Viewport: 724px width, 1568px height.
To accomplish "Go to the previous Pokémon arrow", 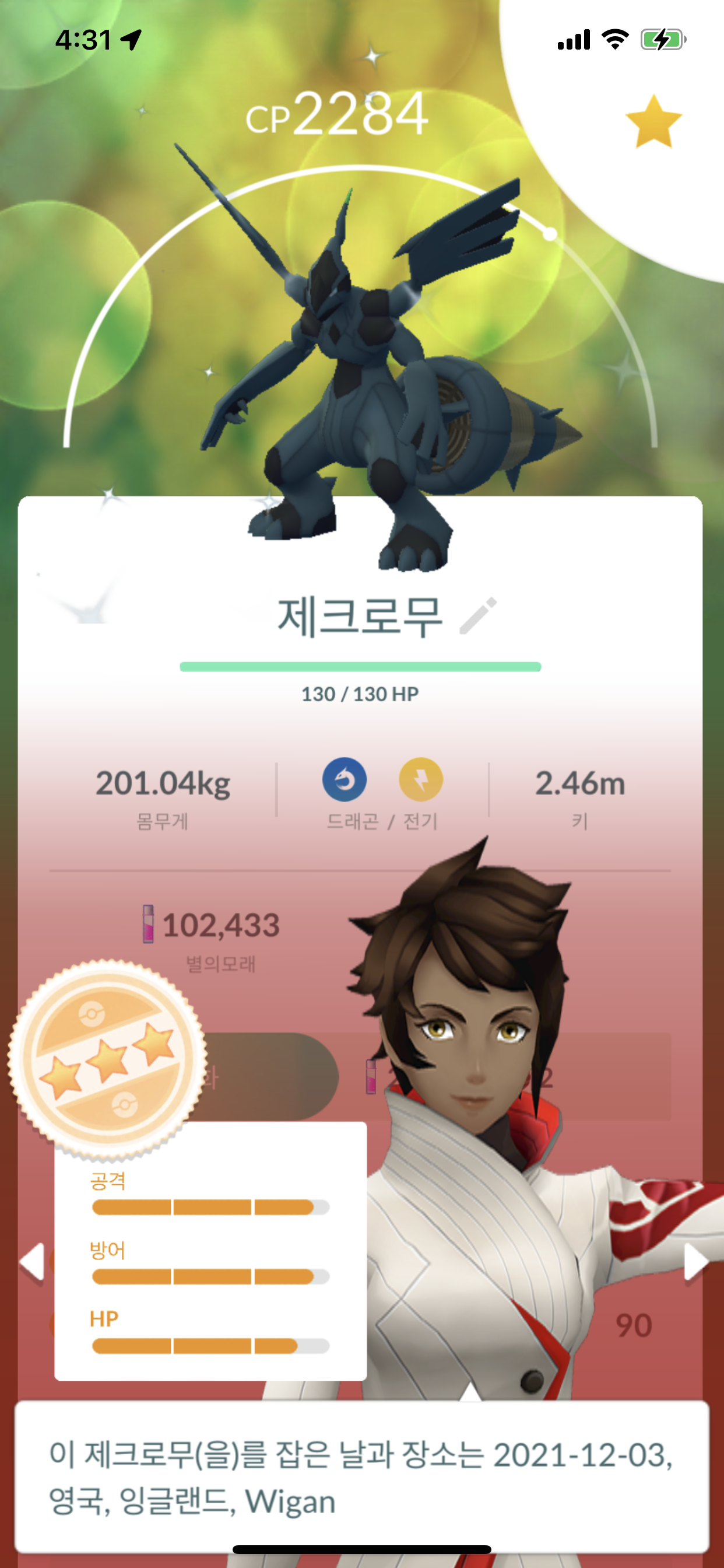I will (x=31, y=1261).
